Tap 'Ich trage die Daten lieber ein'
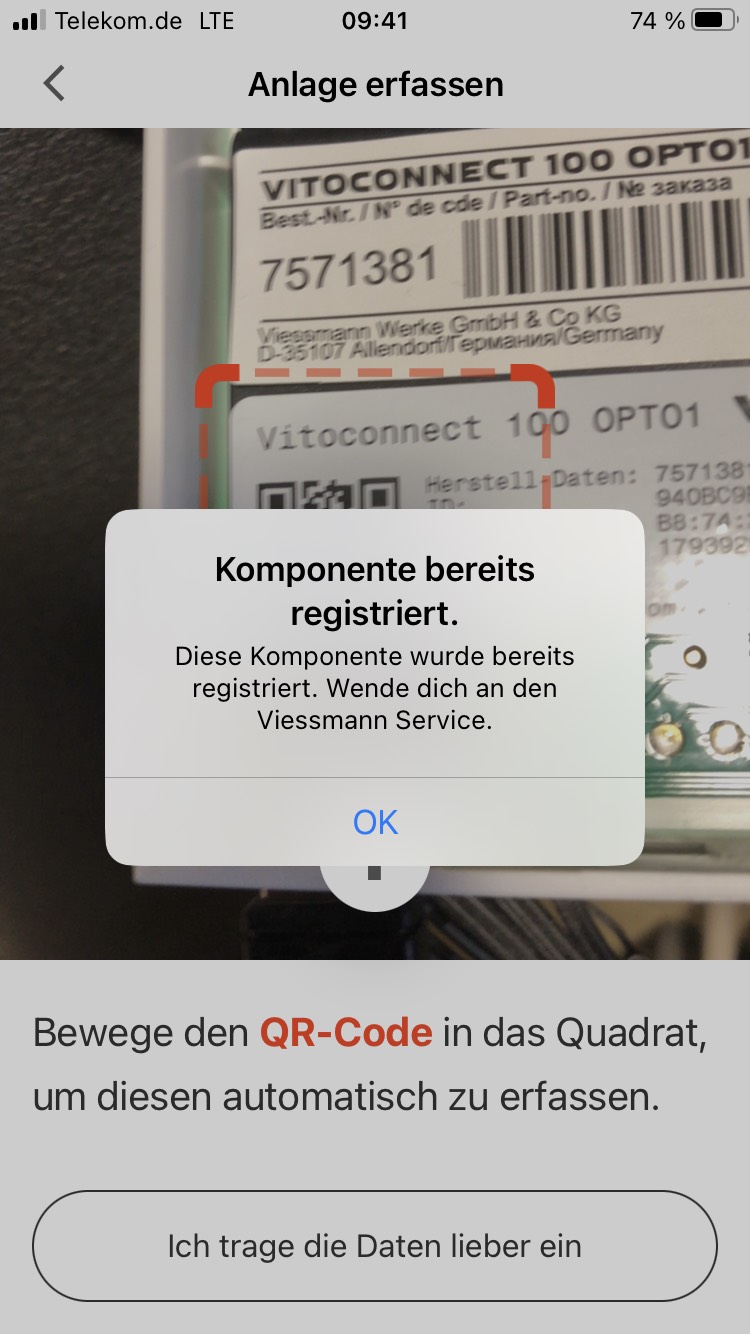Viewport: 750px width, 1334px height. point(375,1247)
